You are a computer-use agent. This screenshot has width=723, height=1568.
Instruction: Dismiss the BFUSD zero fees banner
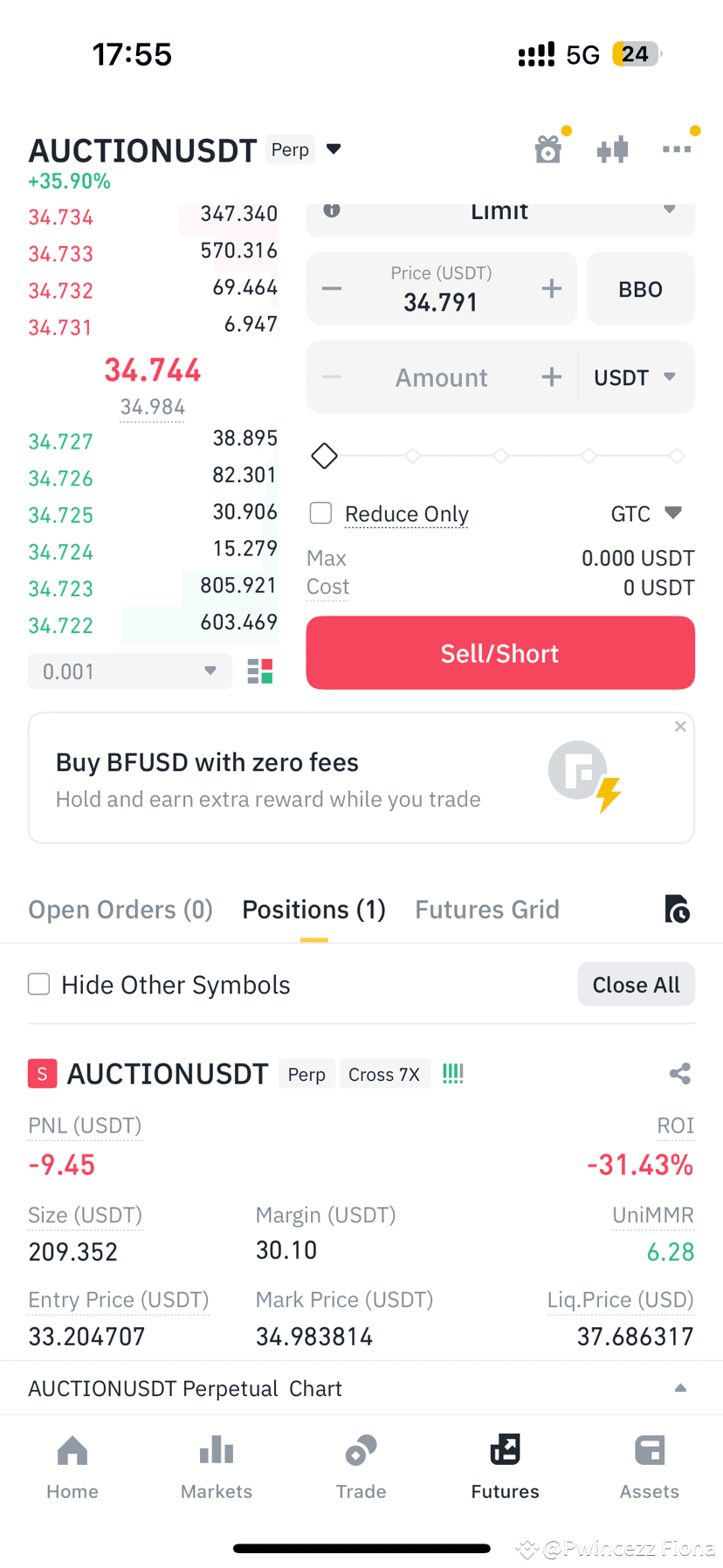click(680, 726)
